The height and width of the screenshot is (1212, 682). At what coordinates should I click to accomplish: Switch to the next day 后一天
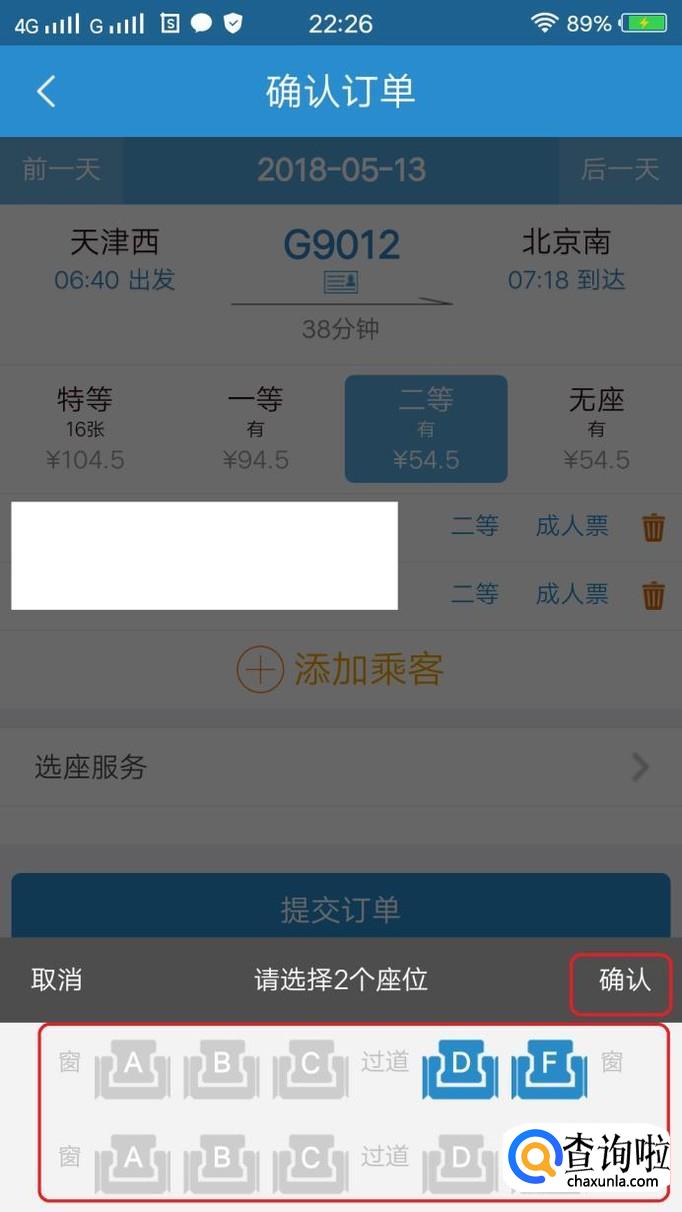620,169
